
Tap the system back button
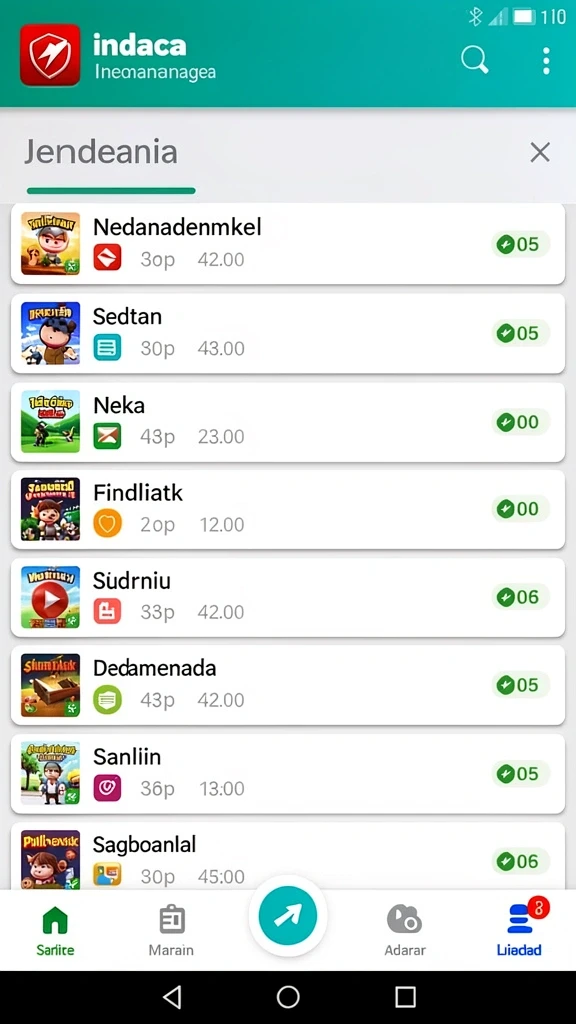[172, 997]
